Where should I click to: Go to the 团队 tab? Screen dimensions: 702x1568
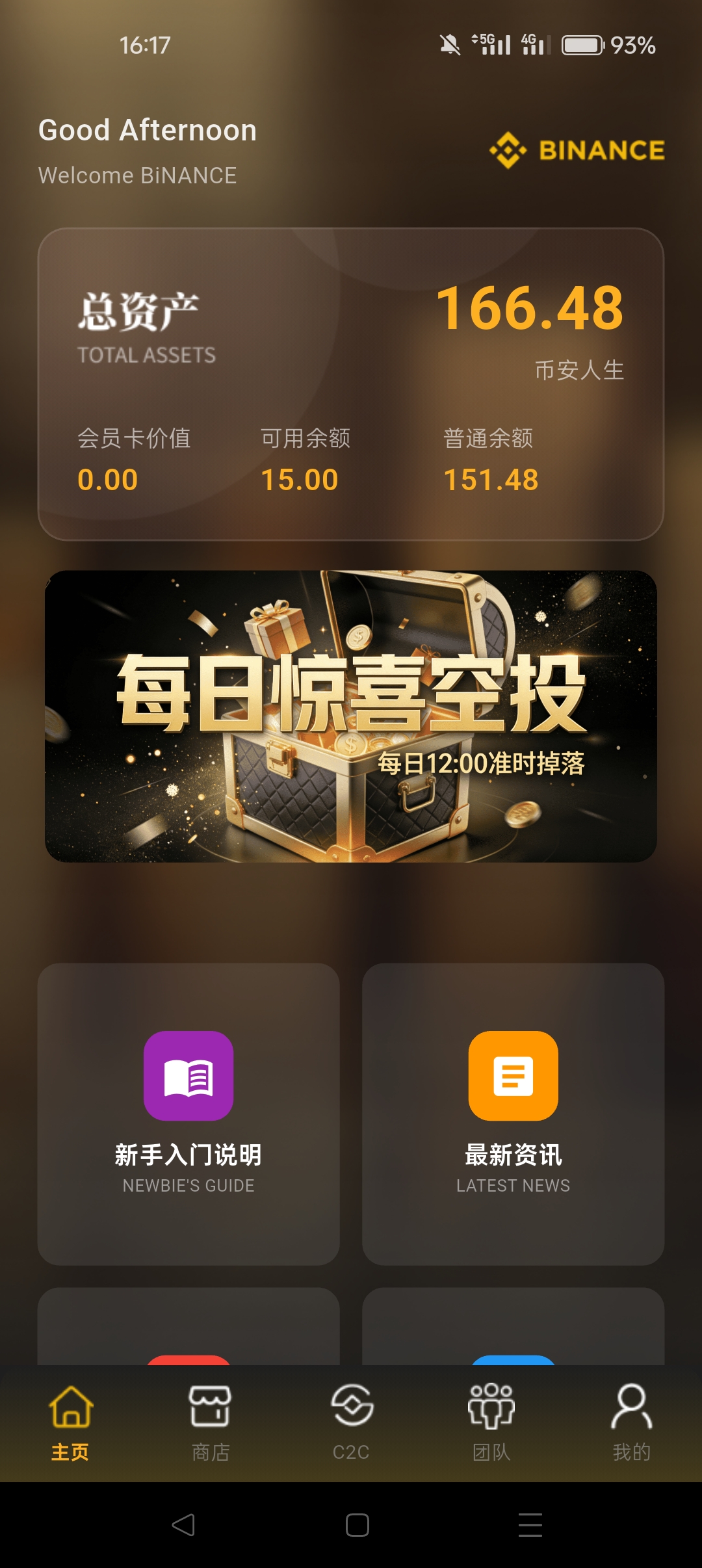491,1422
